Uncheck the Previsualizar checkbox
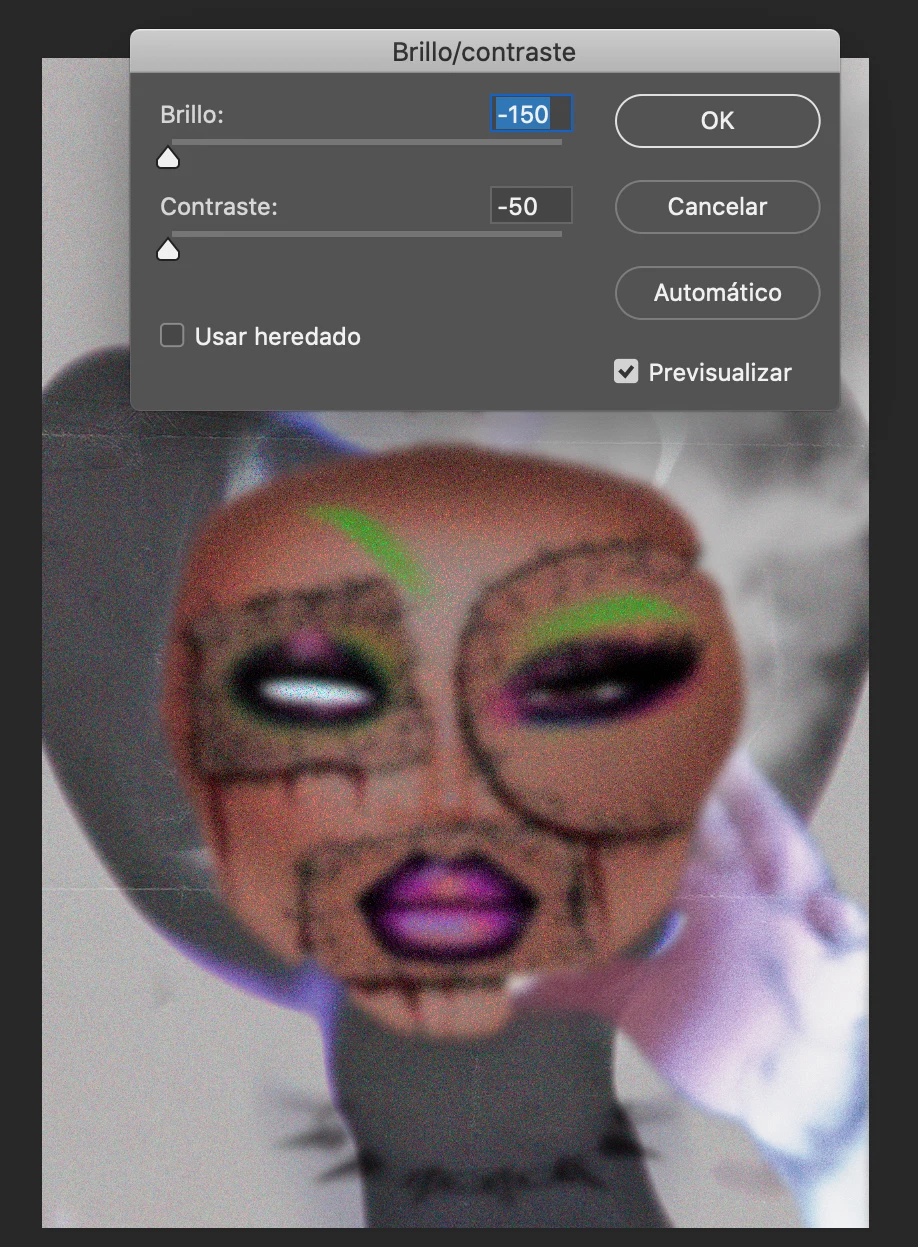The image size is (918, 1247). point(626,372)
